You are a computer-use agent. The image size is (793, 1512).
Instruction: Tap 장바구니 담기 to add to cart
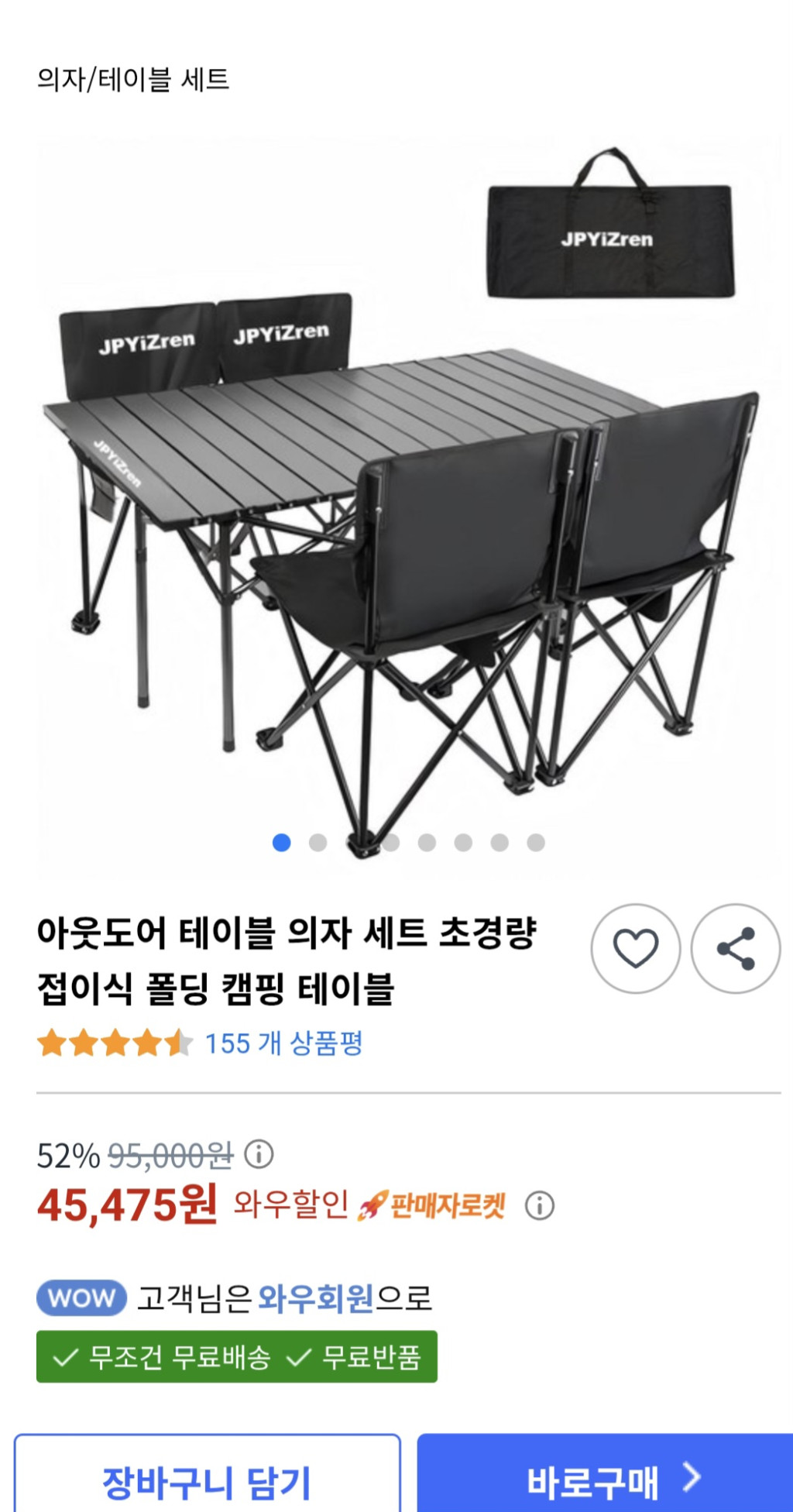coord(207,1481)
